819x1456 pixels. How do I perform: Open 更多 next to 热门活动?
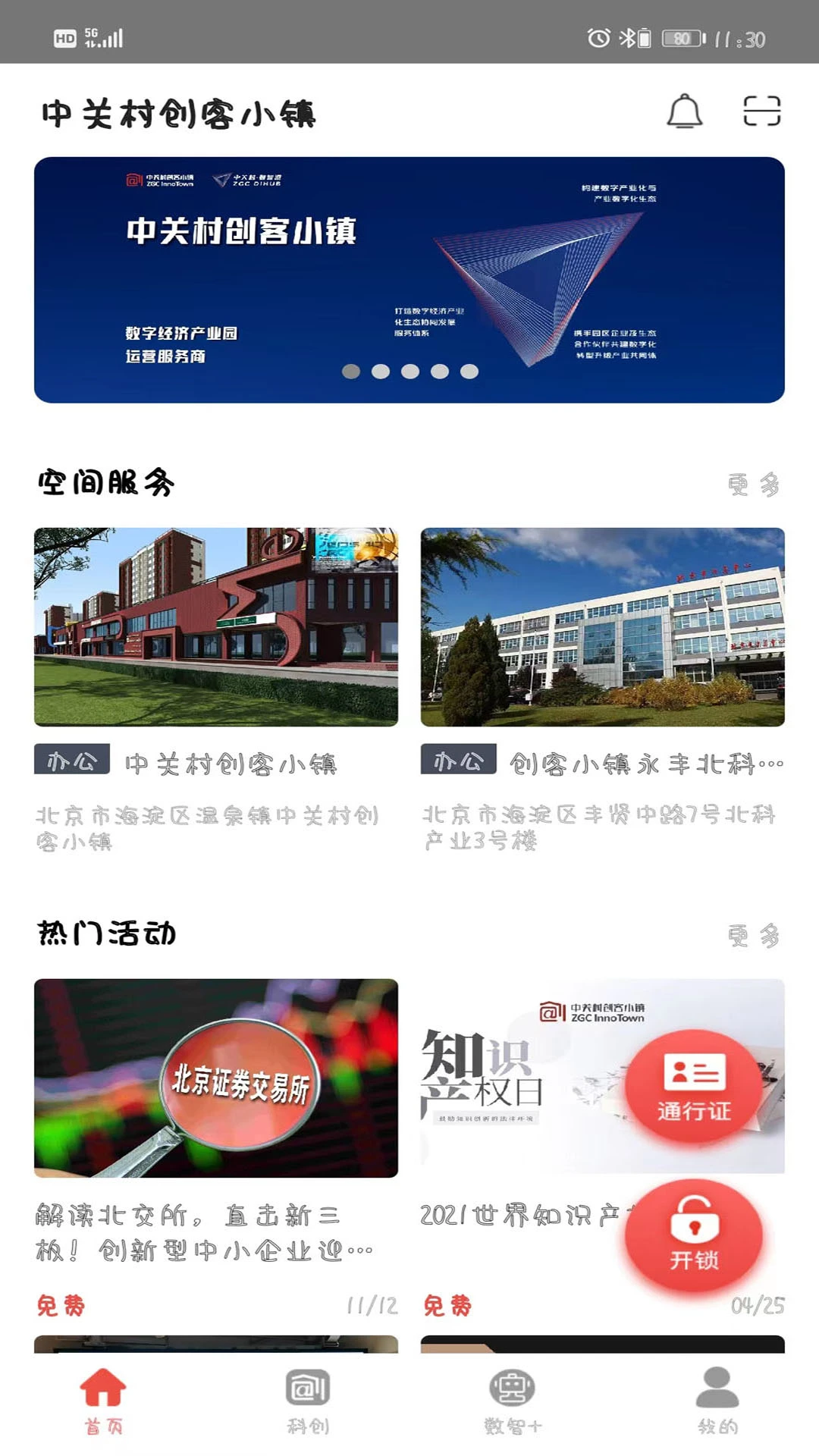(755, 937)
